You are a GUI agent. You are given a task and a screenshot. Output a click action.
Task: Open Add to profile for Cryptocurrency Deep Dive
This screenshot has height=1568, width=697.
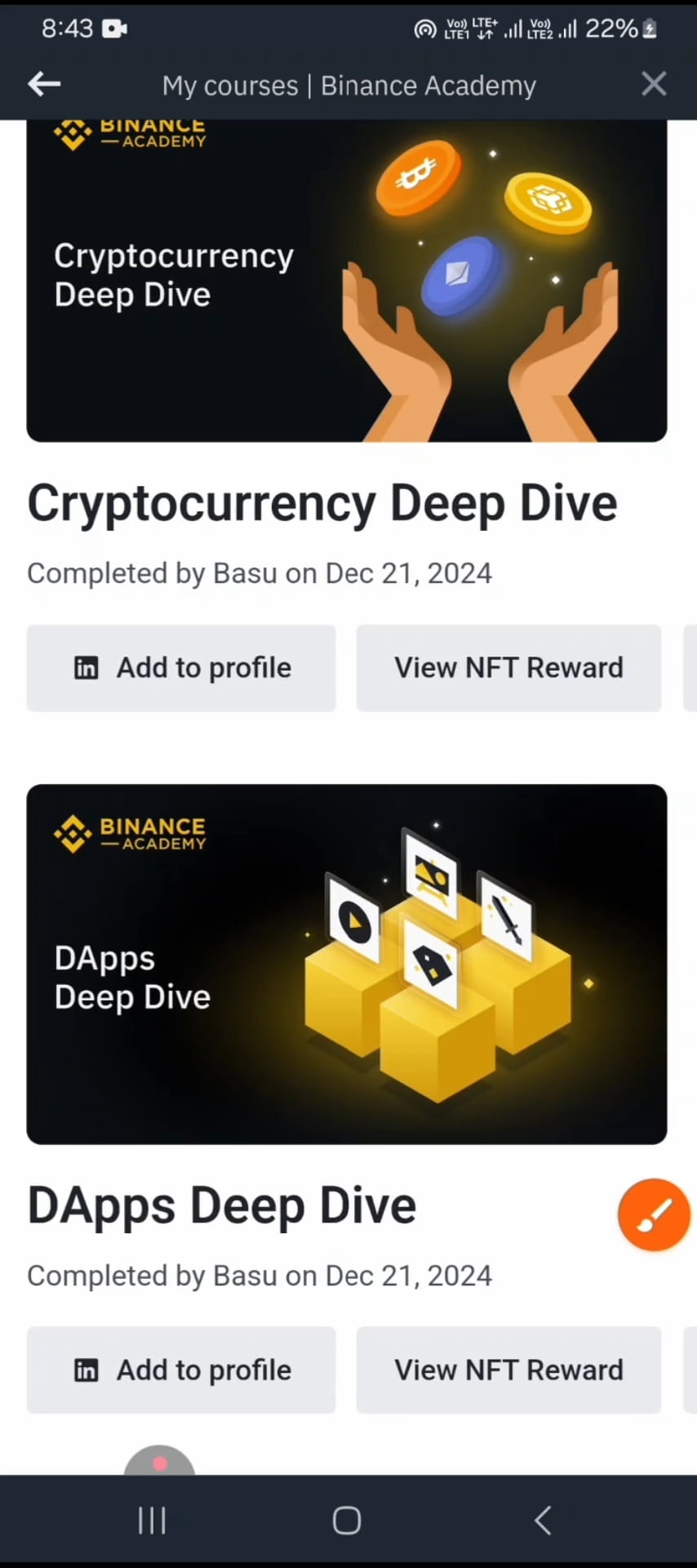pyautogui.click(x=181, y=667)
